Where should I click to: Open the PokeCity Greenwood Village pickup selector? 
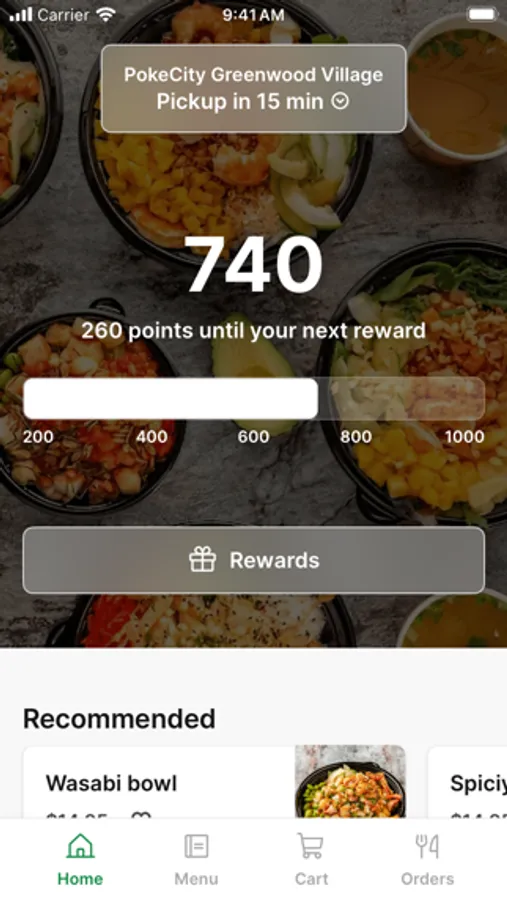(x=253, y=88)
